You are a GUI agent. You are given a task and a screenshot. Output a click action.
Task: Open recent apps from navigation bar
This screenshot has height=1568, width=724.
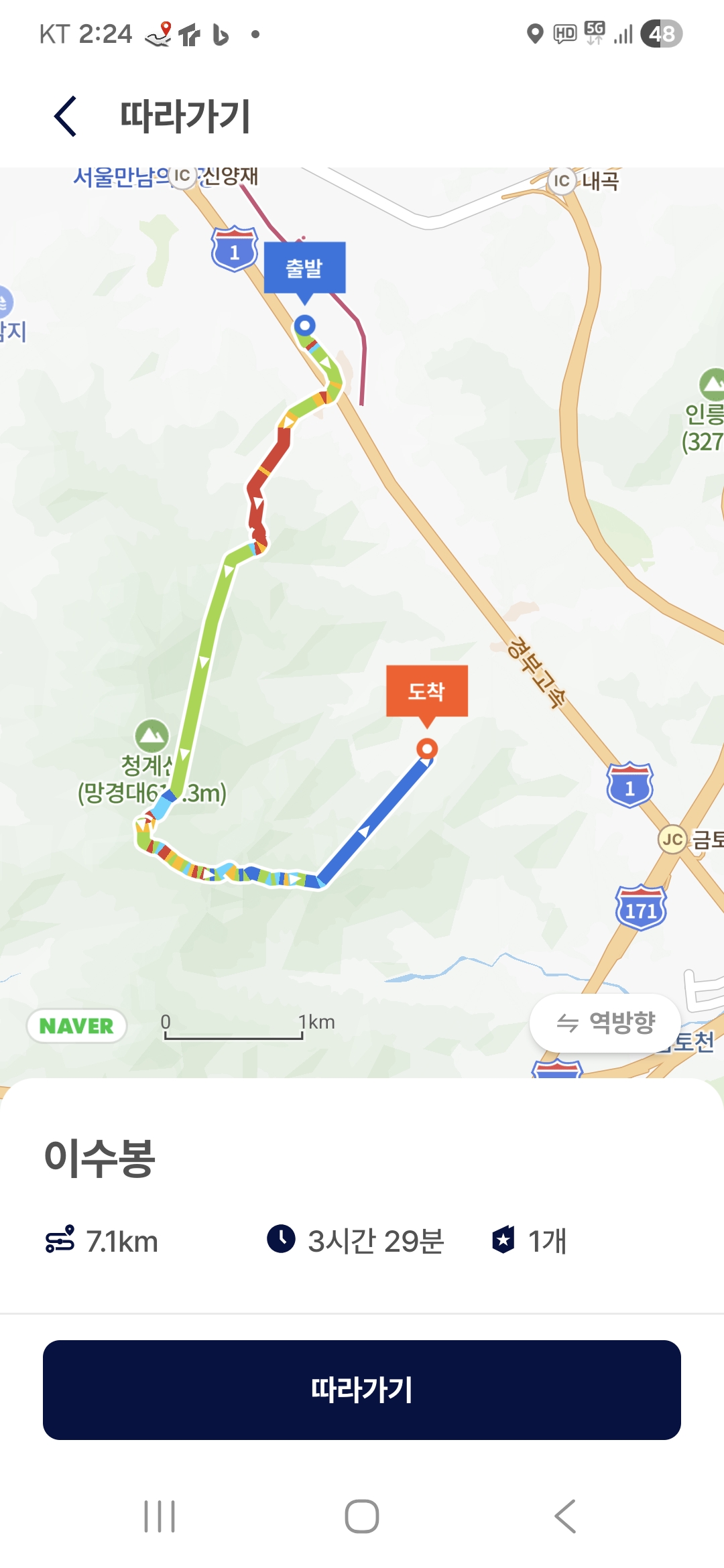point(160,1516)
